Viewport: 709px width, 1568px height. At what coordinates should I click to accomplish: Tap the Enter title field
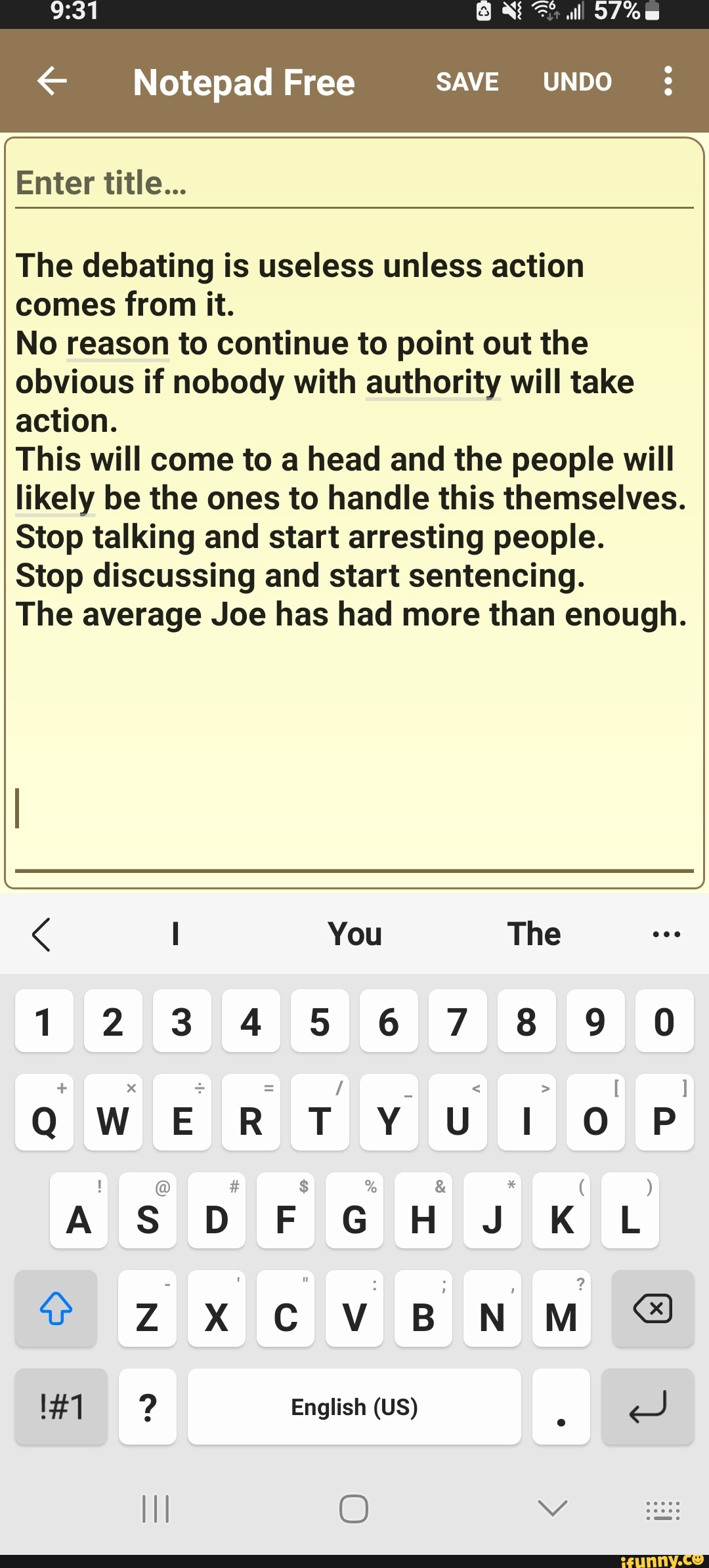pos(354,184)
